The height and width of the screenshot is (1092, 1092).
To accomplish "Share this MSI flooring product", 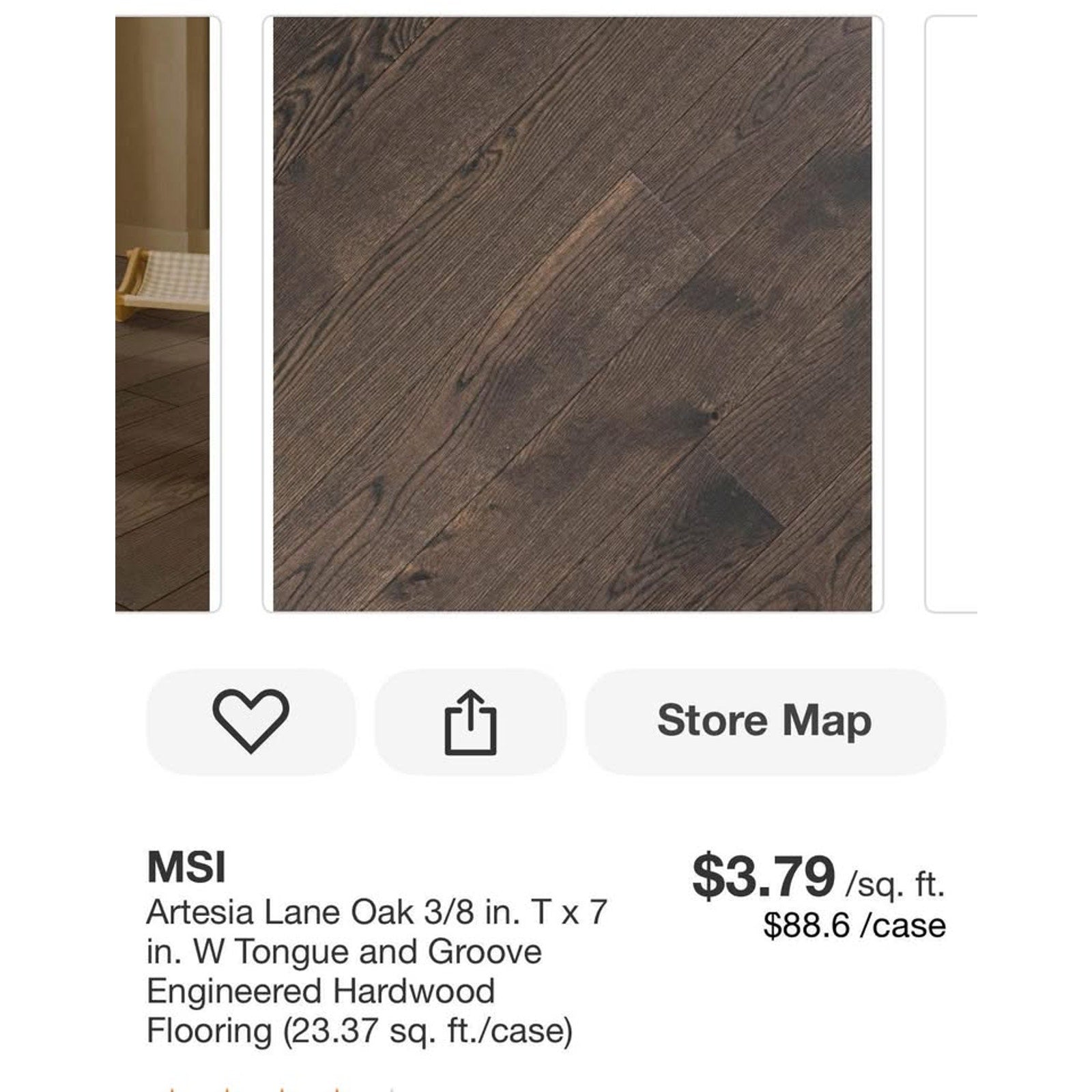I will click(470, 721).
